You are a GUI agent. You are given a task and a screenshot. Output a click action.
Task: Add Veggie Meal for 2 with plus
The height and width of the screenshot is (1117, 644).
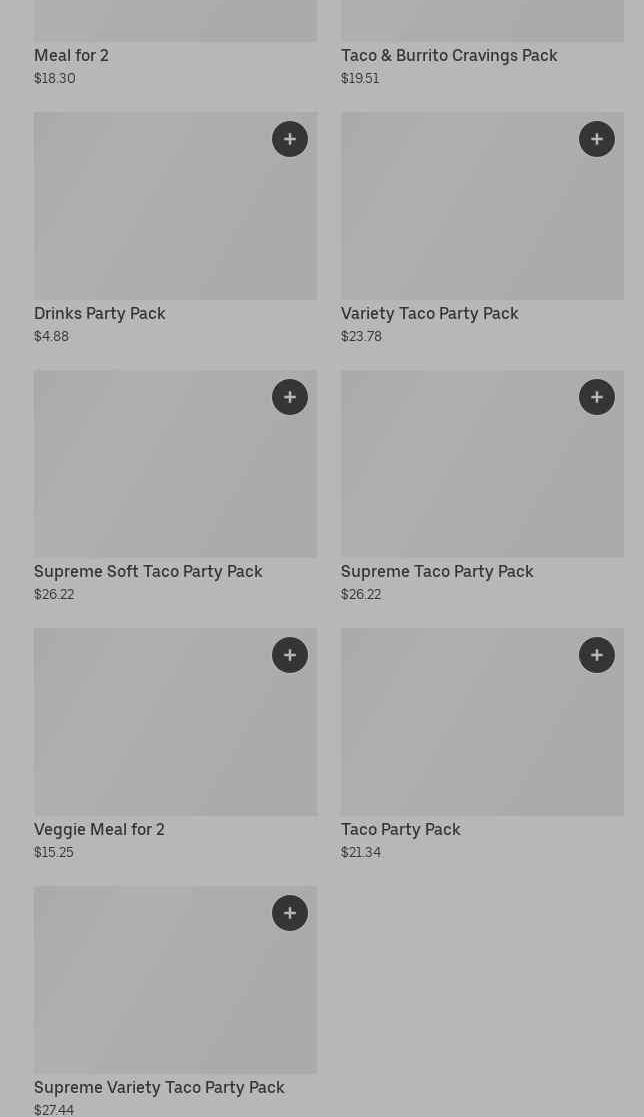[x=290, y=655]
